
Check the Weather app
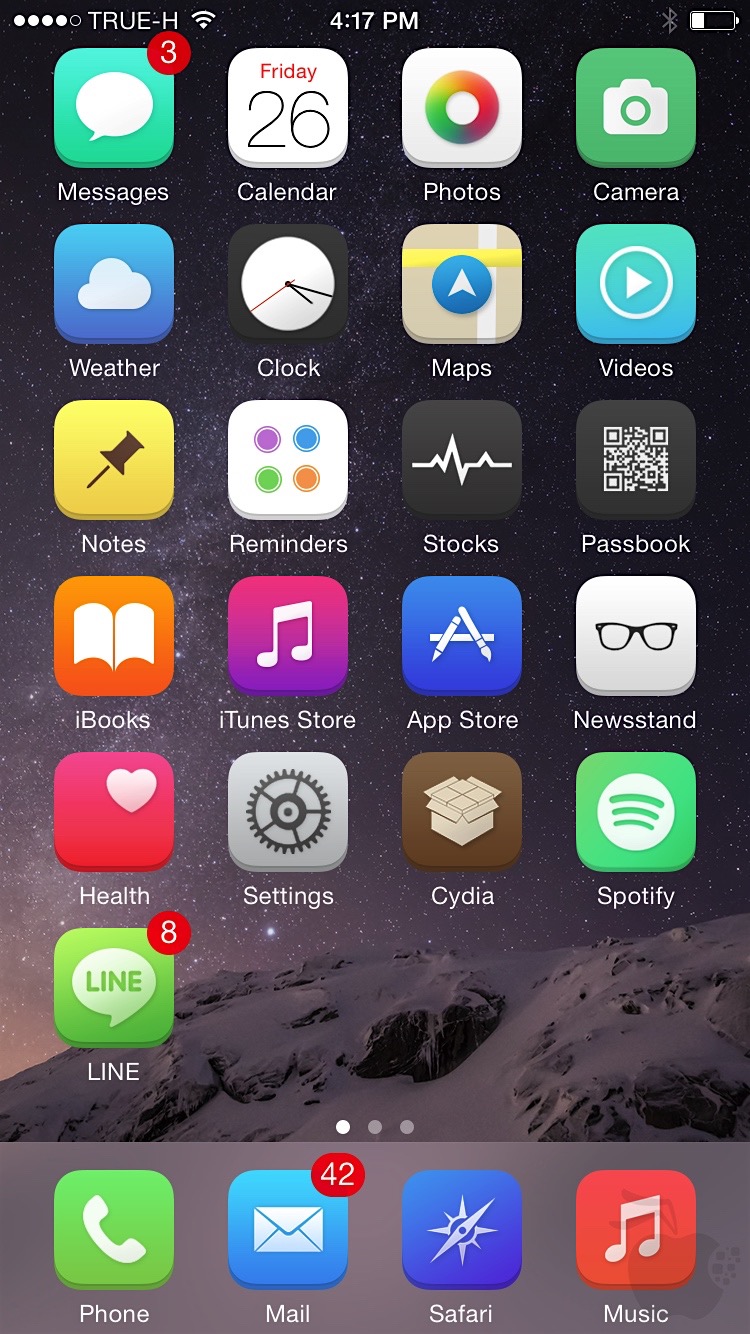pos(114,284)
